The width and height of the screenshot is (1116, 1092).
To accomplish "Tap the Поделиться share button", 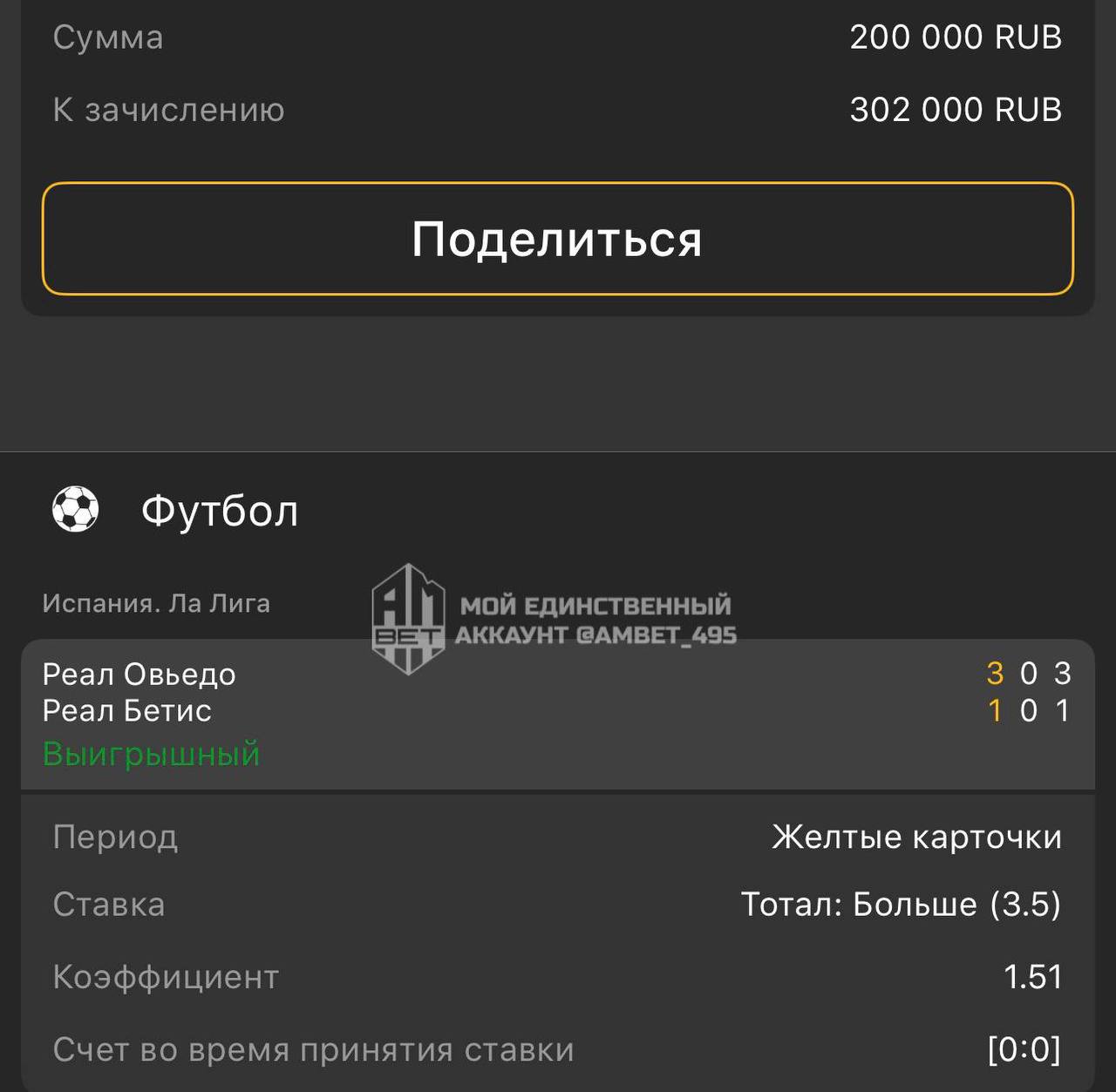I will tap(557, 239).
